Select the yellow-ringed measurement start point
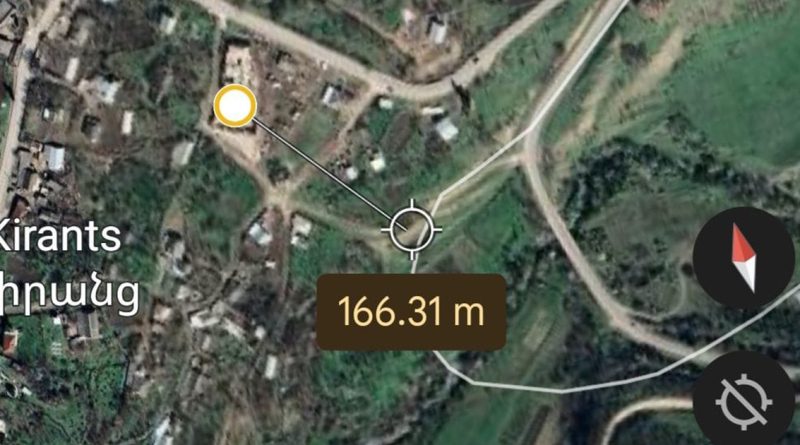800x445 pixels. 236,106
